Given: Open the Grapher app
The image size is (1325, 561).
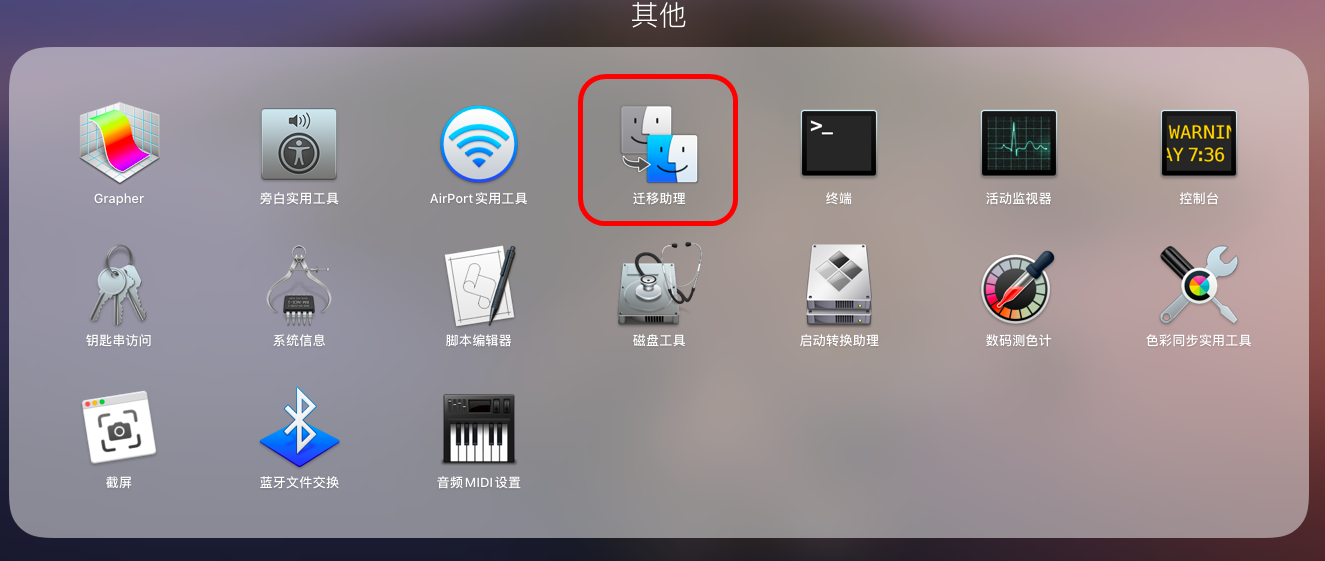Looking at the screenshot, I should (x=119, y=143).
